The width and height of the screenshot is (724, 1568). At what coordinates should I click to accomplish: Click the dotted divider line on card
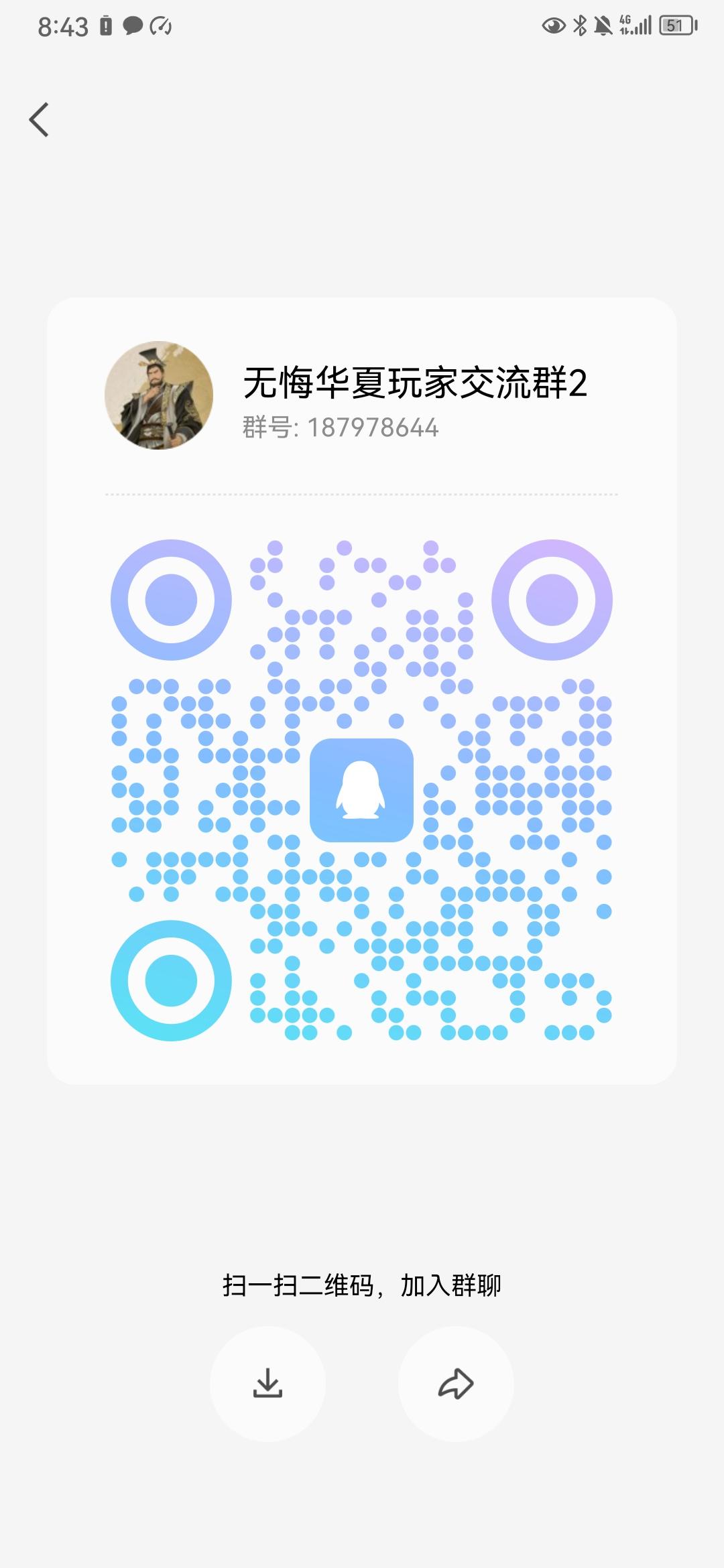tap(362, 493)
